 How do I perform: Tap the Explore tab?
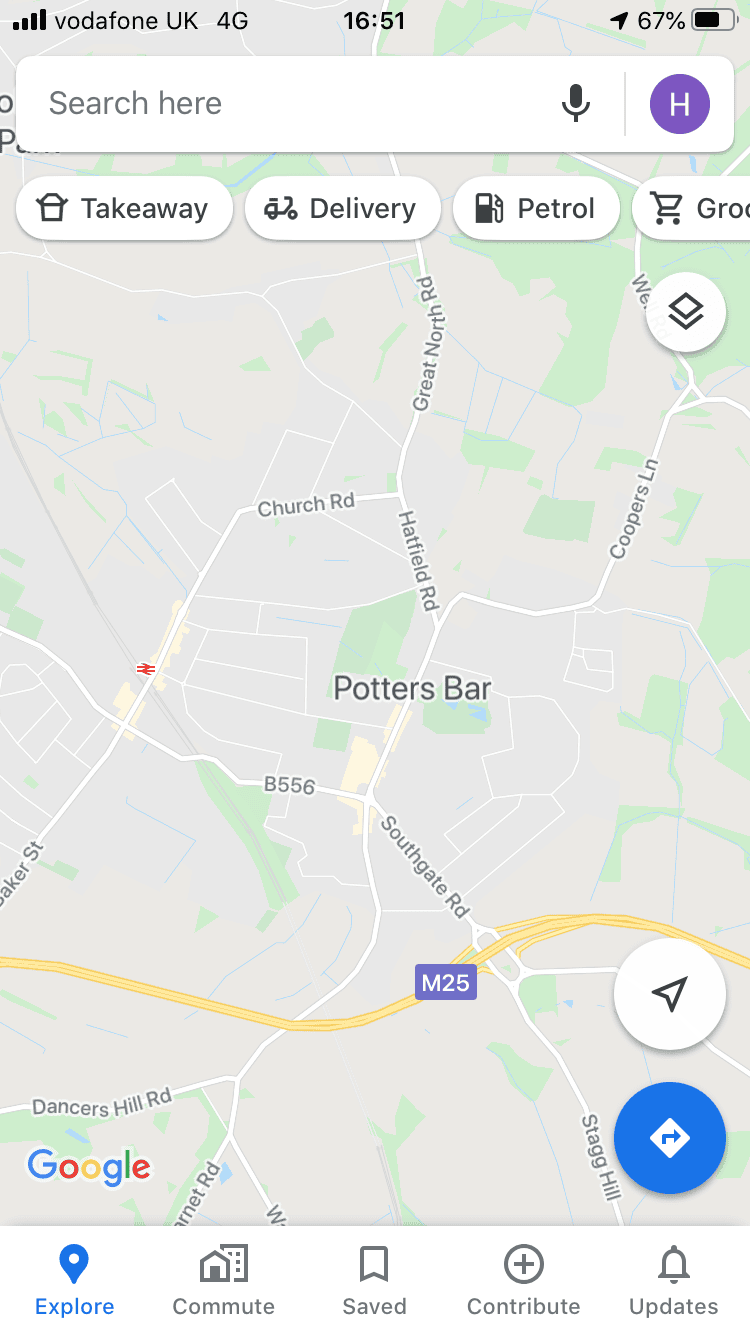click(x=74, y=1280)
